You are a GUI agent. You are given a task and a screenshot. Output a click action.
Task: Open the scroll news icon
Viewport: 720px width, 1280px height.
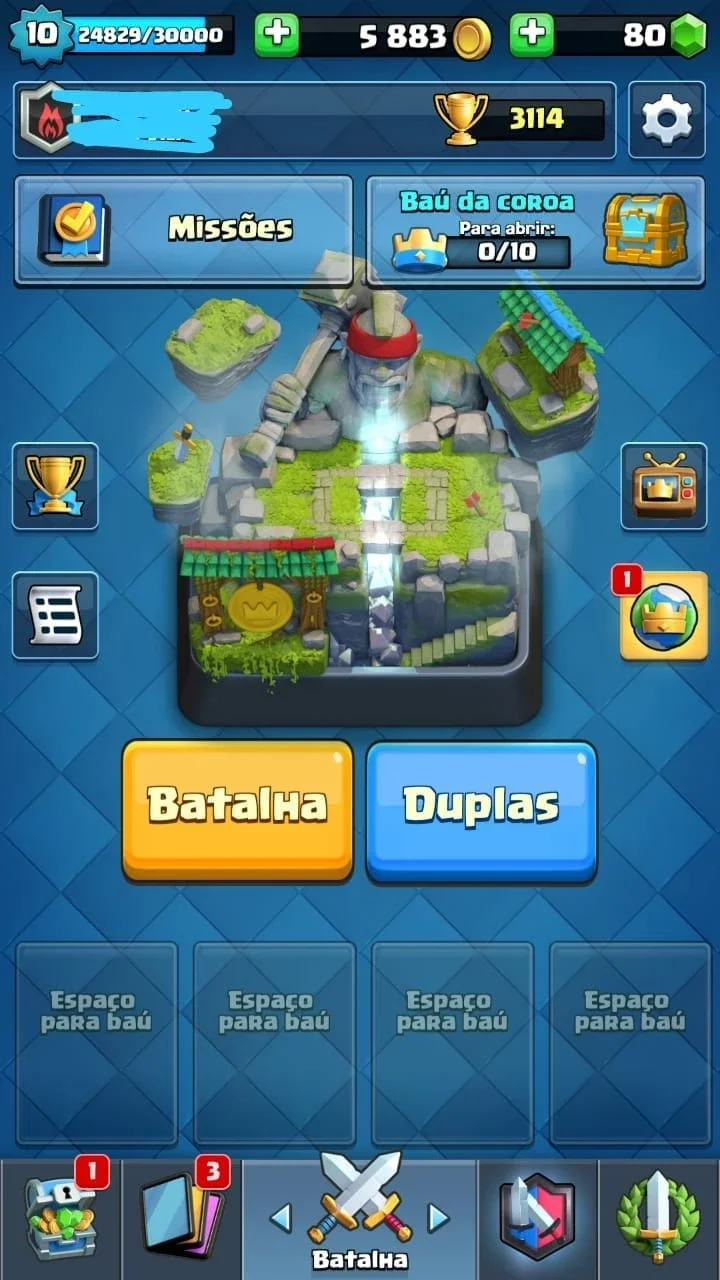pyautogui.click(x=55, y=615)
